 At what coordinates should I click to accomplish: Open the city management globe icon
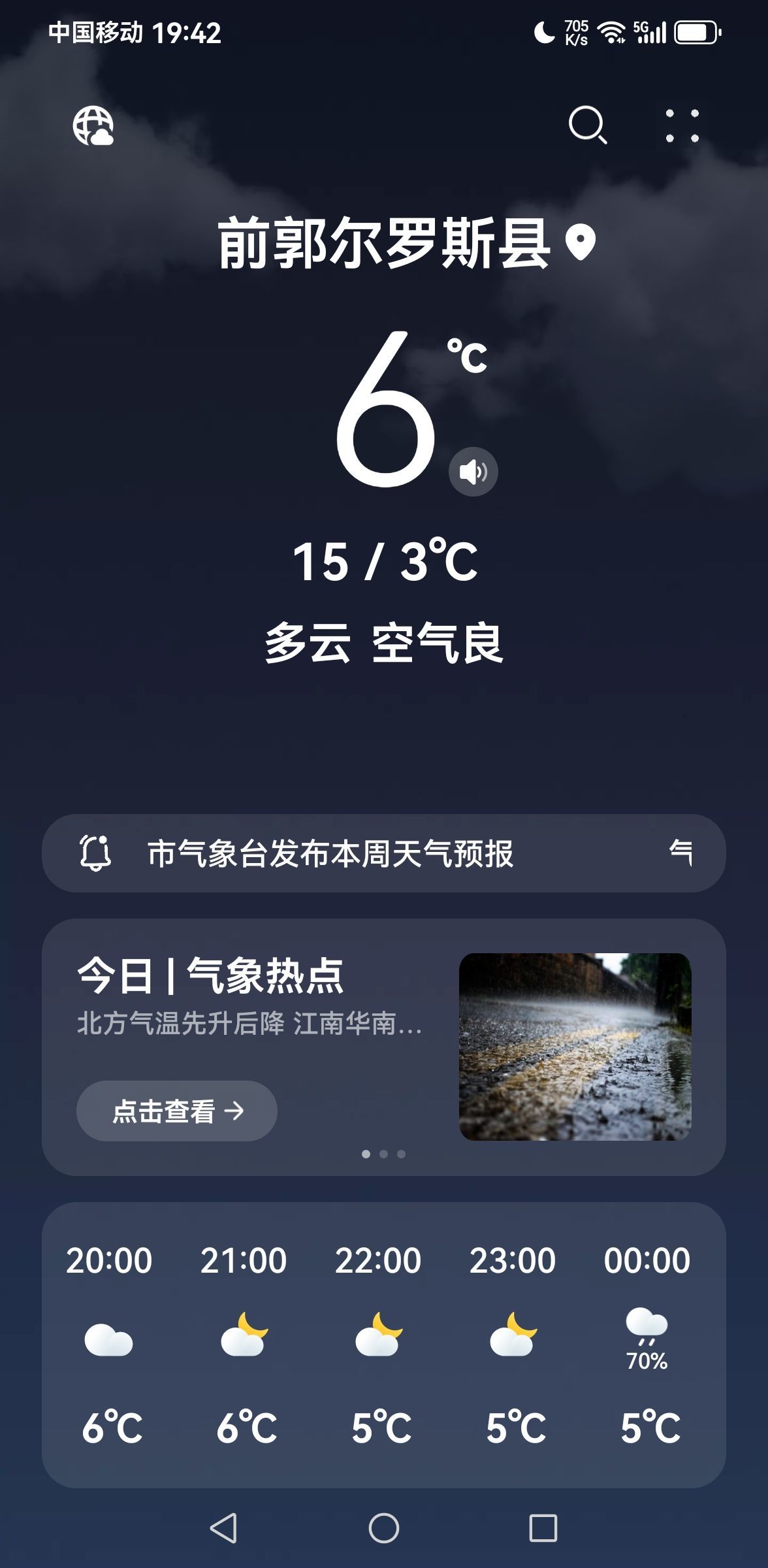[x=93, y=125]
